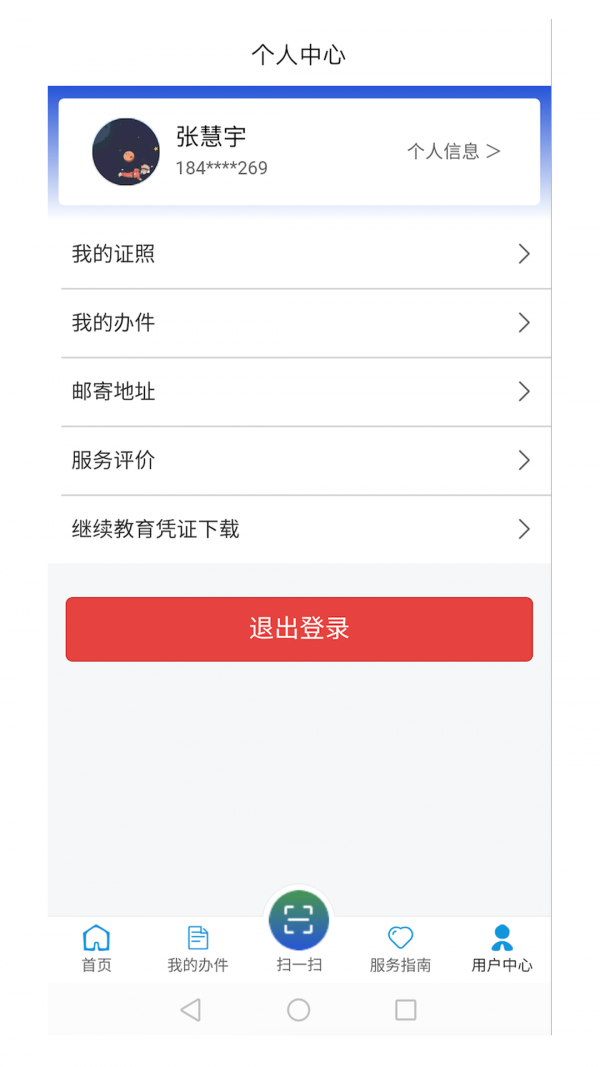Open 服务评价 service reviews
The image size is (600, 1067).
click(300, 460)
